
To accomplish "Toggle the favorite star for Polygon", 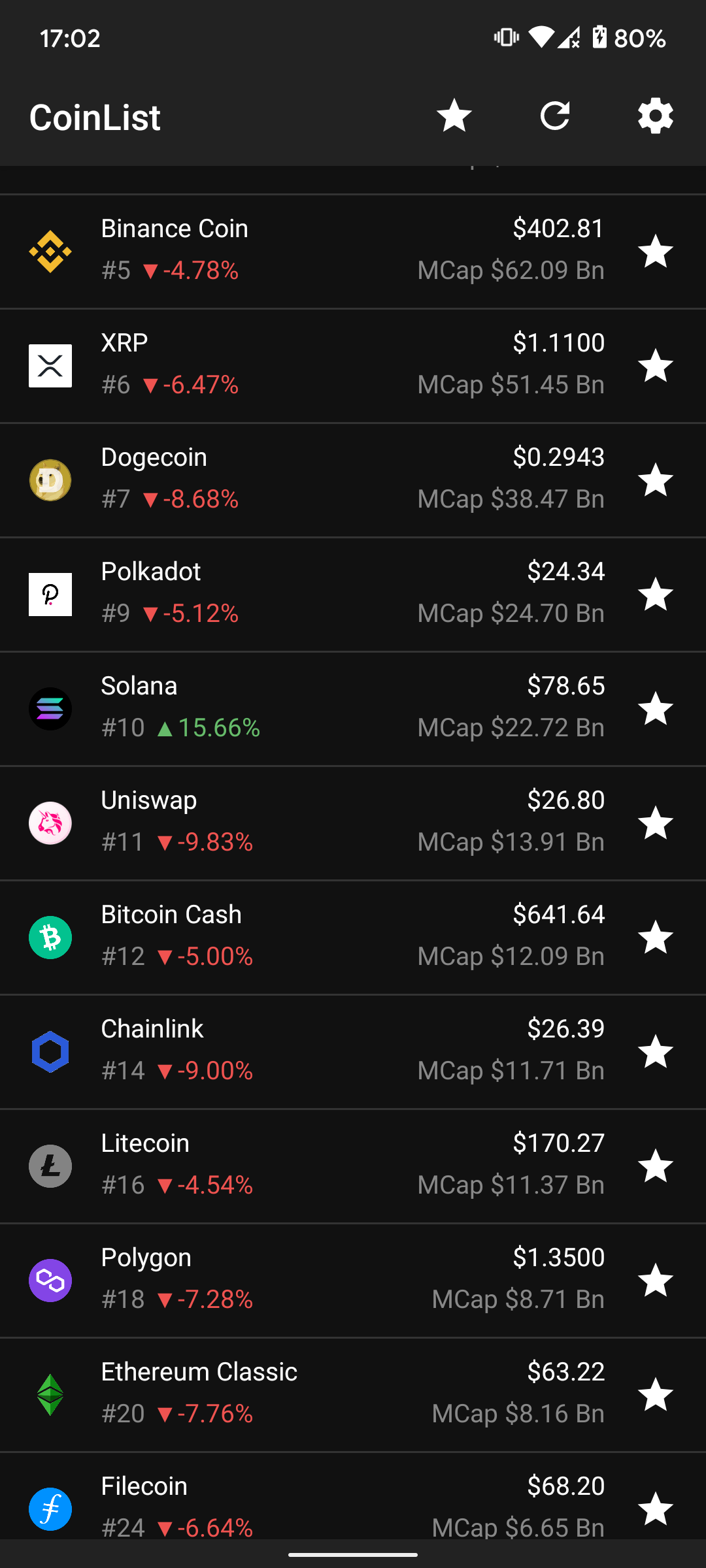I will point(656,1281).
